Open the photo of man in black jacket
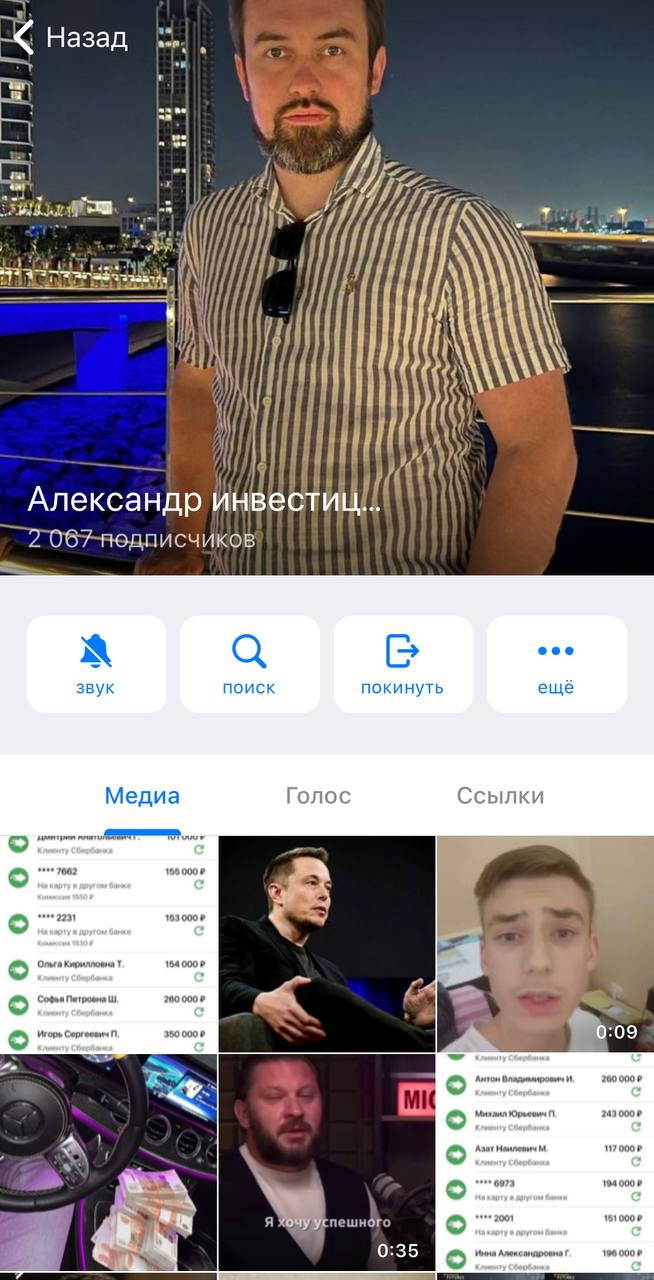Image resolution: width=654 pixels, height=1280 pixels. (x=327, y=944)
